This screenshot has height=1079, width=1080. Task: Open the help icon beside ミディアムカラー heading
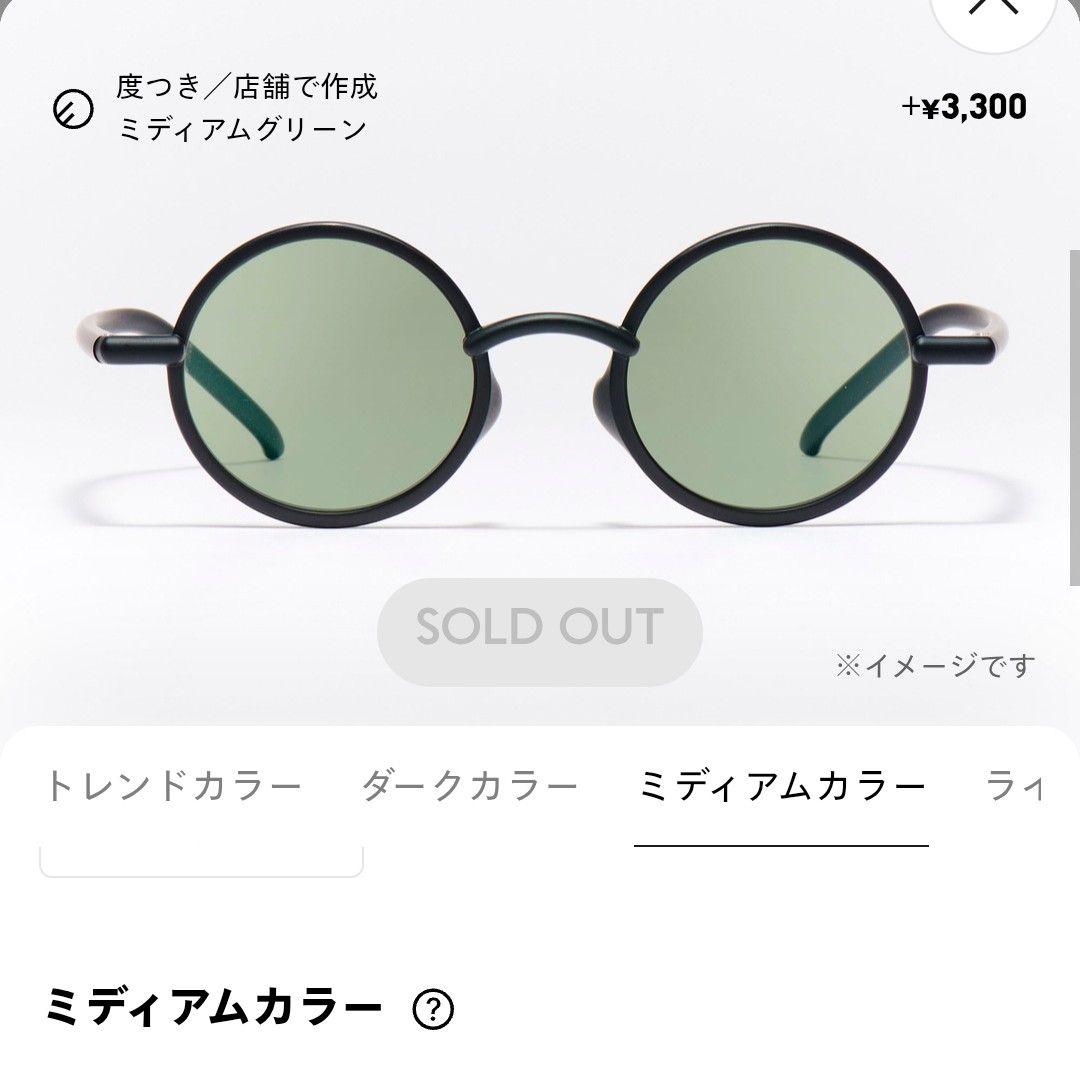pos(433,1010)
